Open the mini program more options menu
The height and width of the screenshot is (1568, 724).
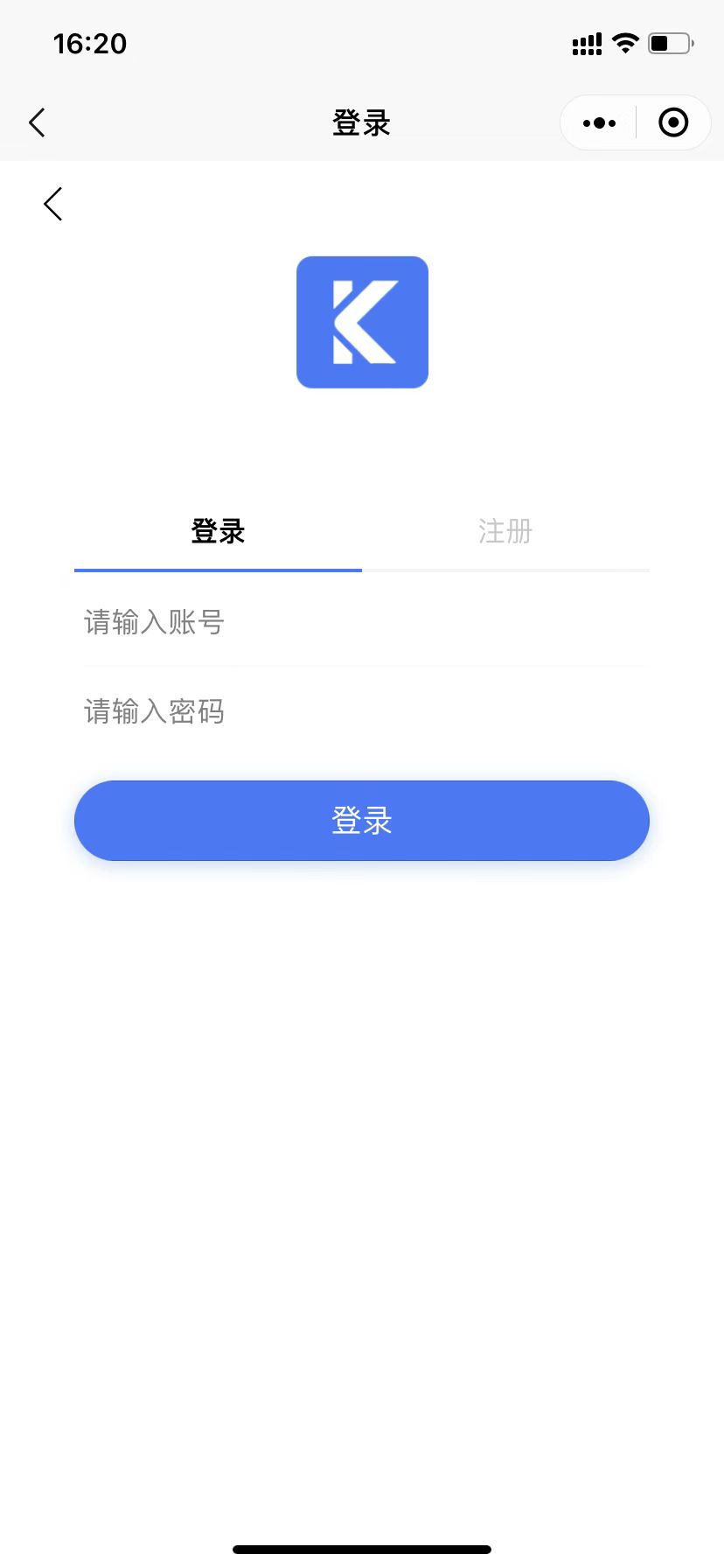[599, 123]
